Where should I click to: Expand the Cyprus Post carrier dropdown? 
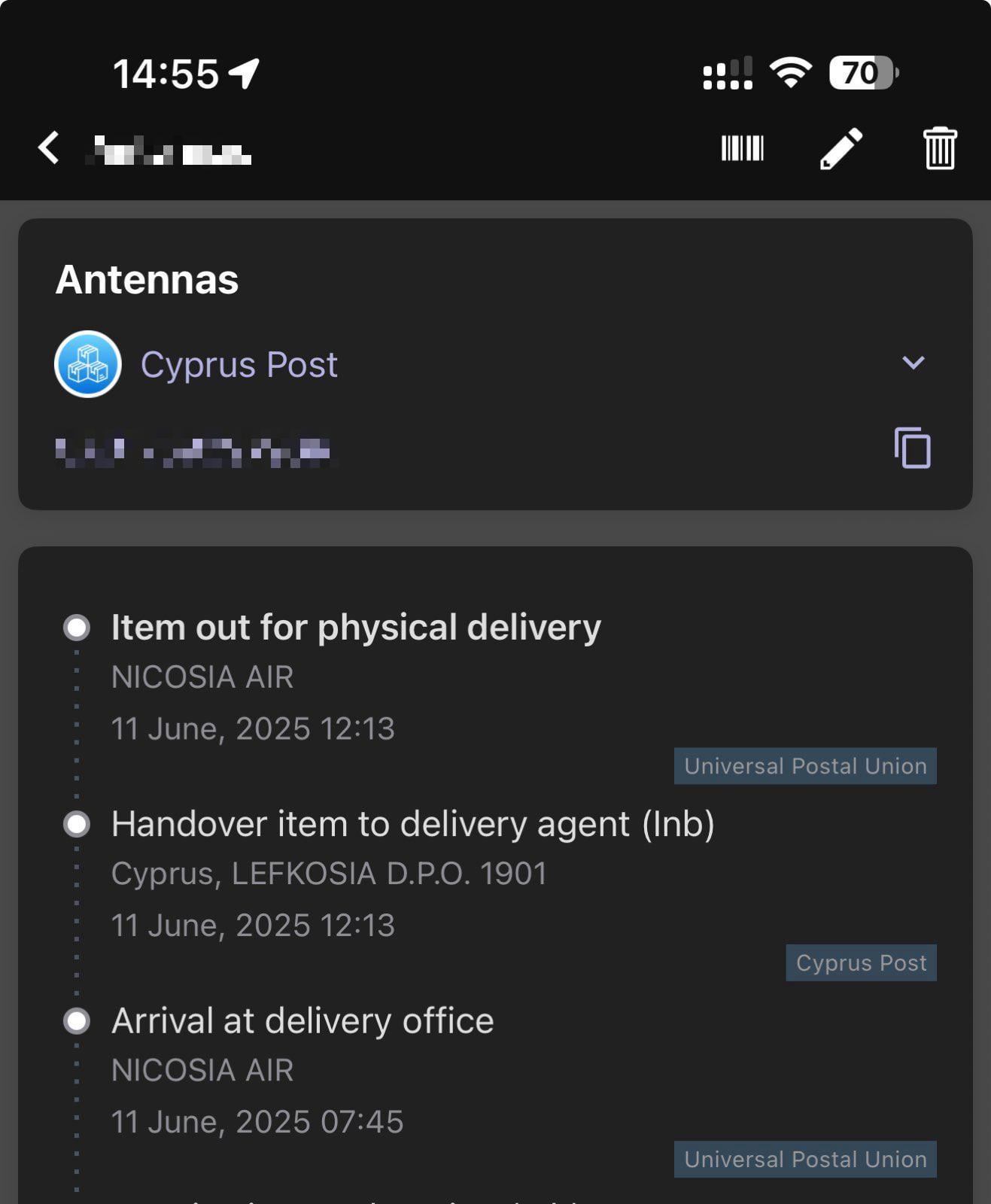point(913,363)
